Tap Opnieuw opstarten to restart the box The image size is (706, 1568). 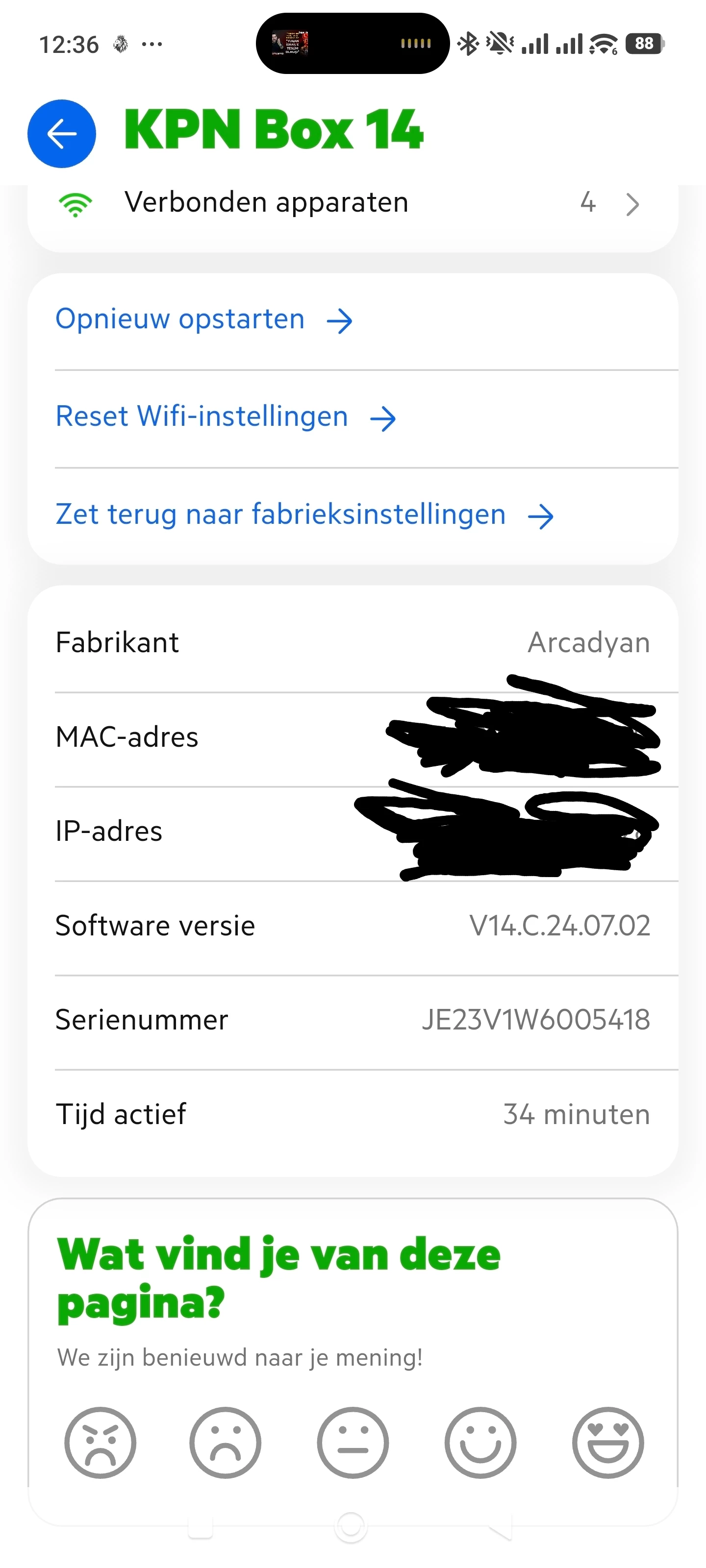(204, 320)
